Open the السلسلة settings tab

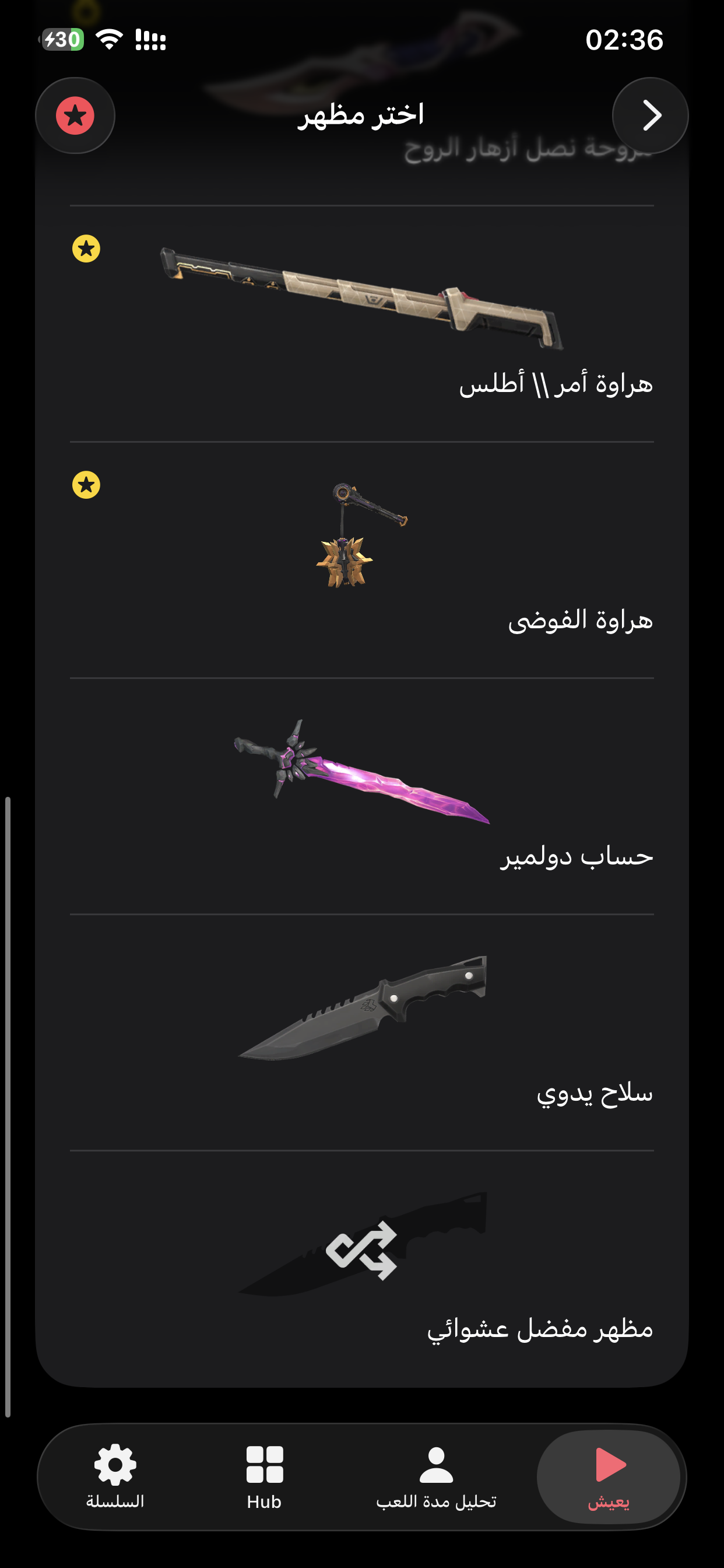point(115,1476)
